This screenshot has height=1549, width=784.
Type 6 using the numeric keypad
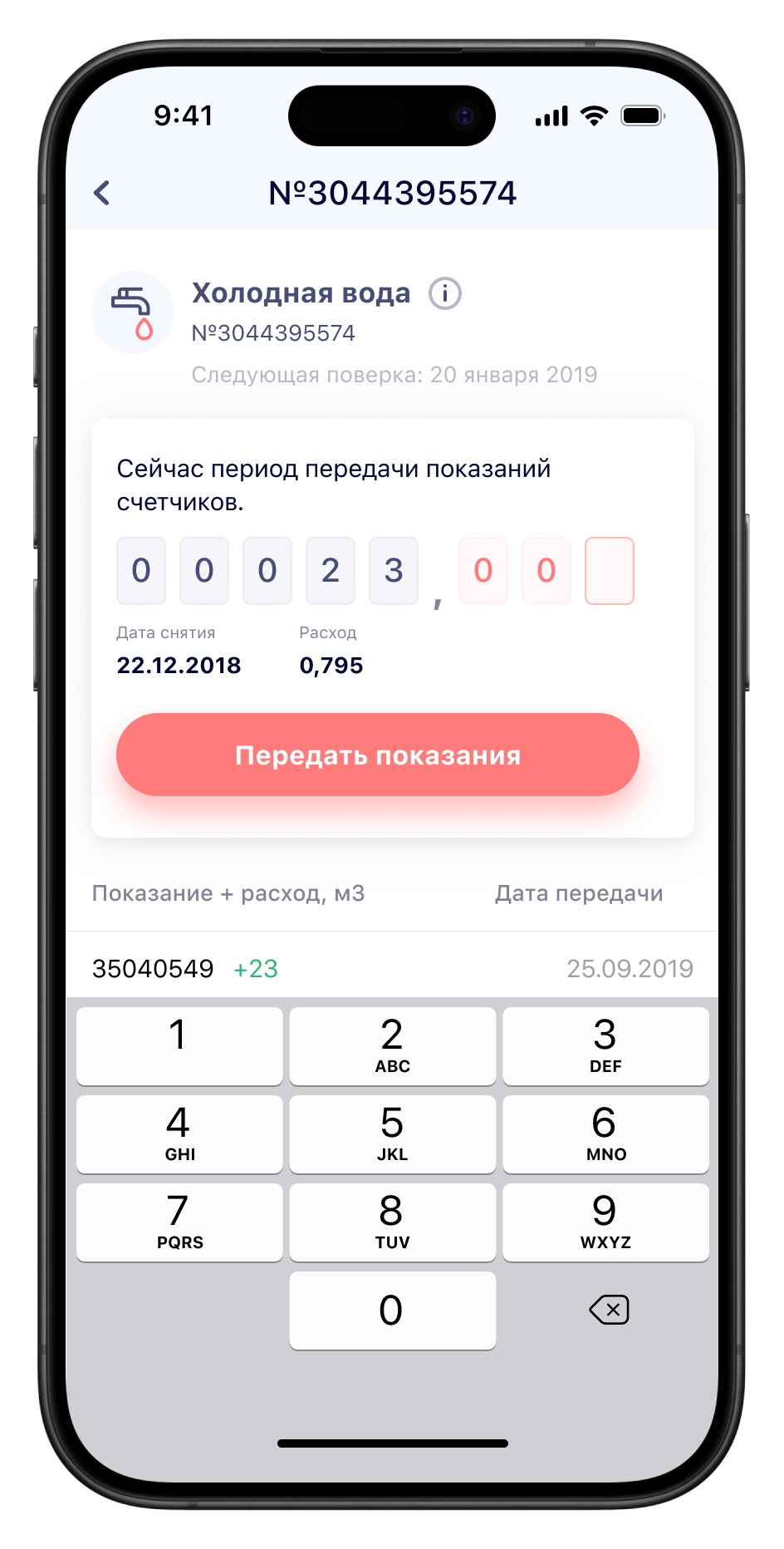tap(605, 1133)
